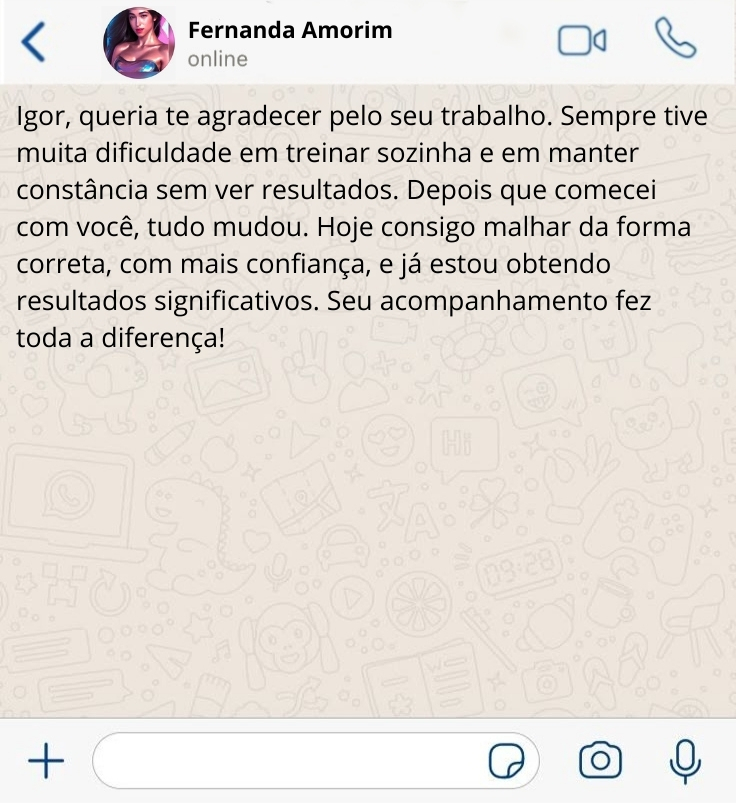The image size is (736, 803).
Task: Start a video call with Fernanda
Action: [581, 41]
